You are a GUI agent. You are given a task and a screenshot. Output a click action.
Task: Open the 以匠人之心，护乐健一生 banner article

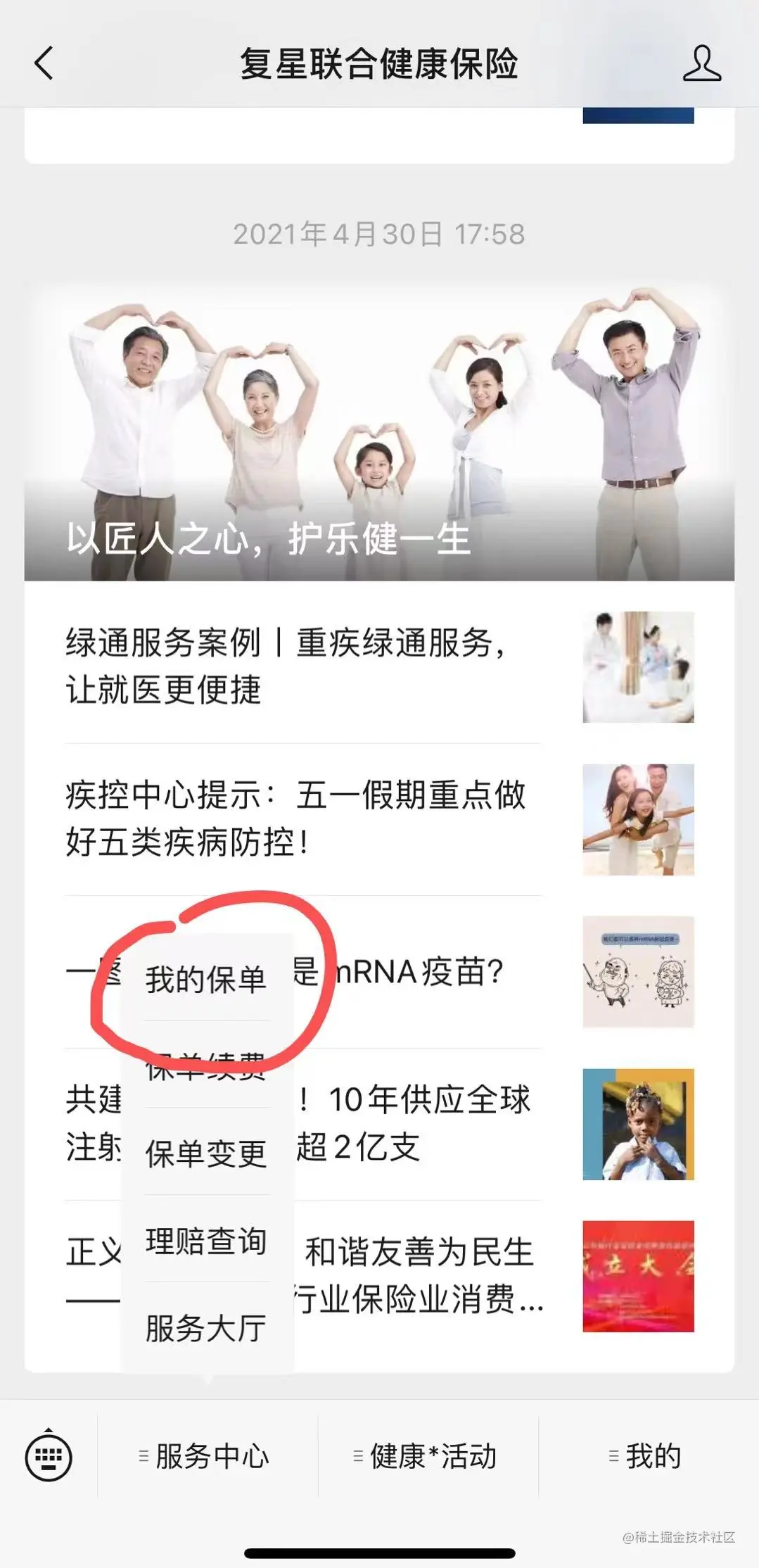379,433
